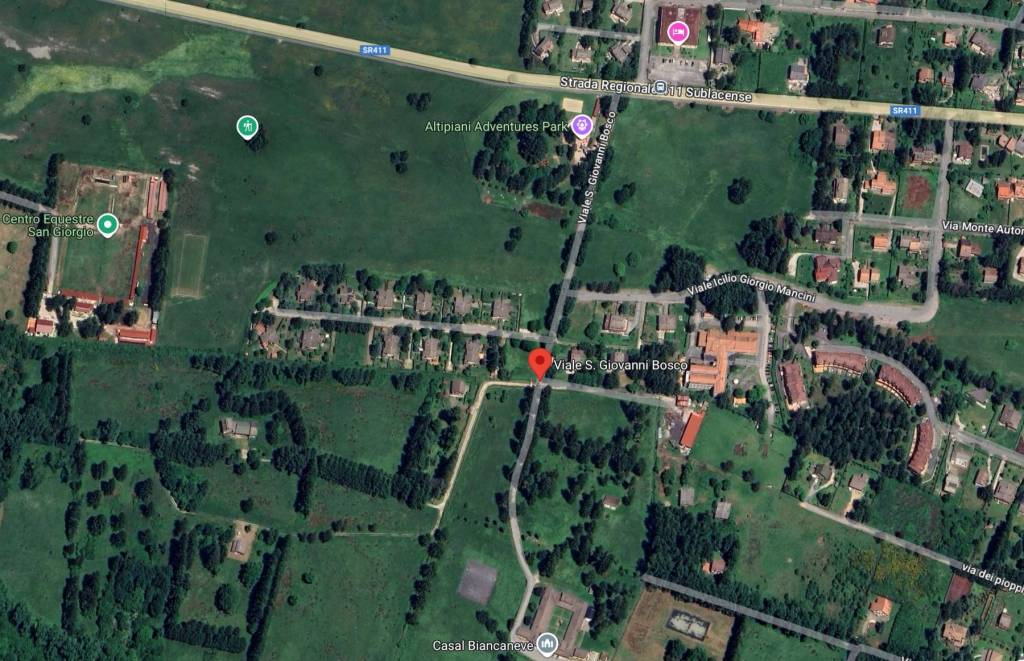1024x661 pixels.
Task: Tap the Casal Biancaneve map marker
Action: [546, 644]
